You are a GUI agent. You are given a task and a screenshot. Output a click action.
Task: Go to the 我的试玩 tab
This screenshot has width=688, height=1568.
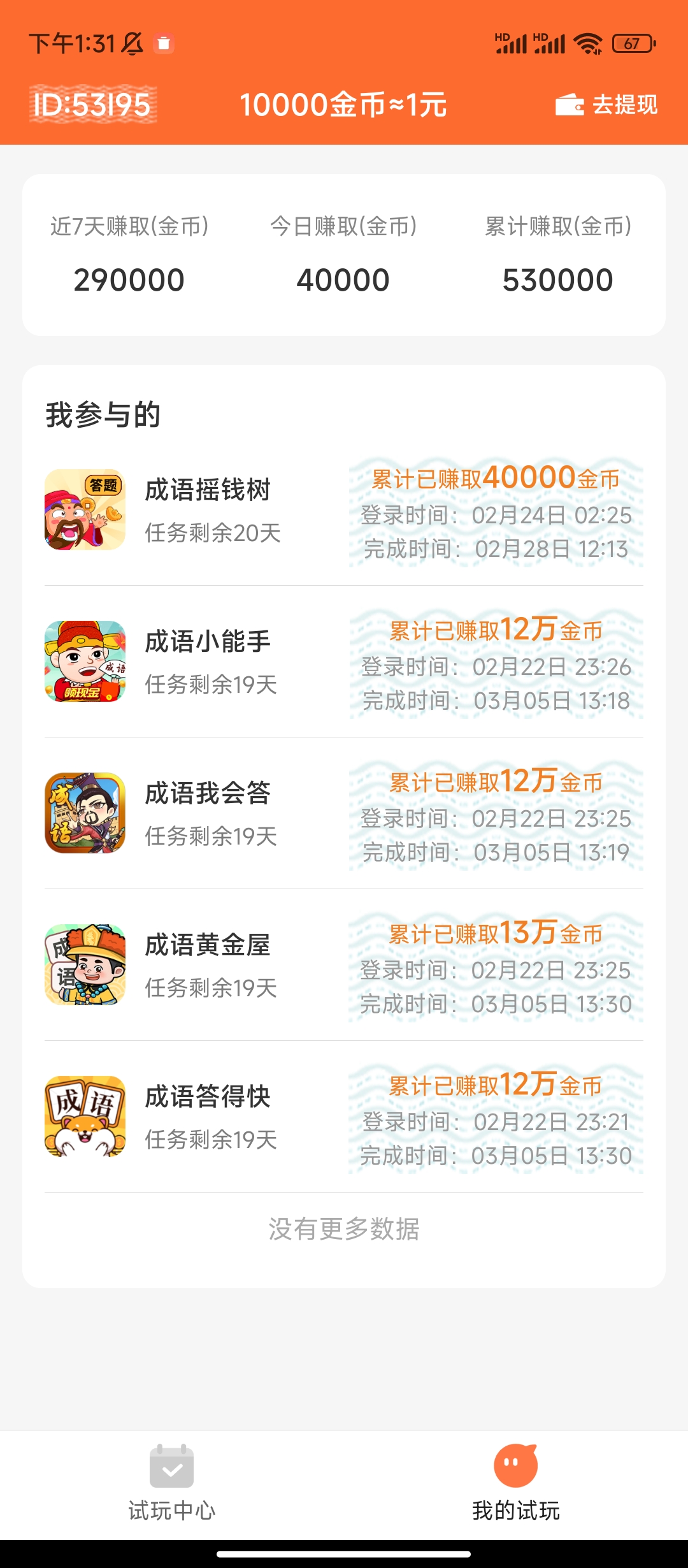point(516,1483)
